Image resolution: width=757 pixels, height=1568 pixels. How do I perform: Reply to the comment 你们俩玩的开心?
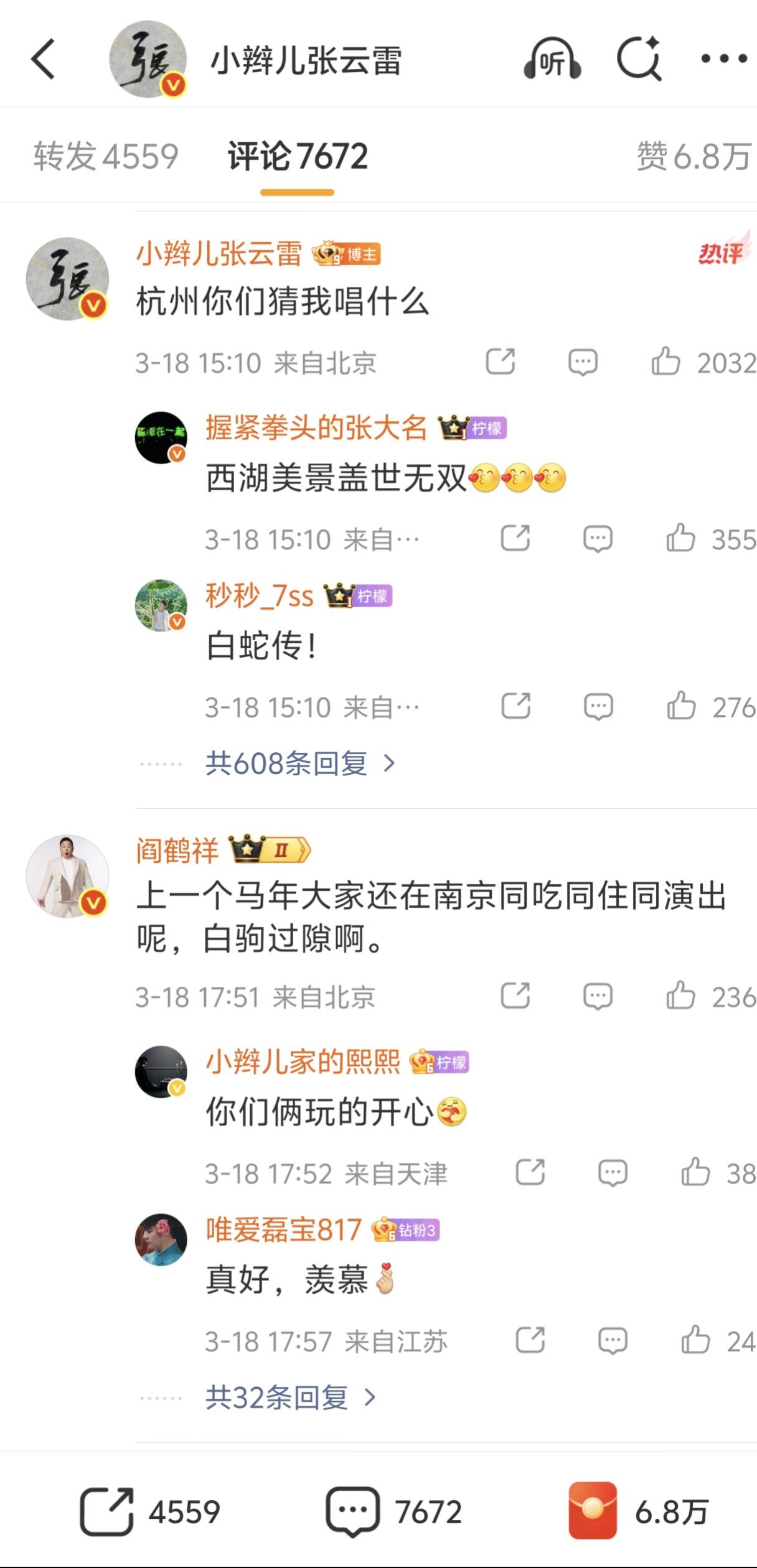[613, 1173]
